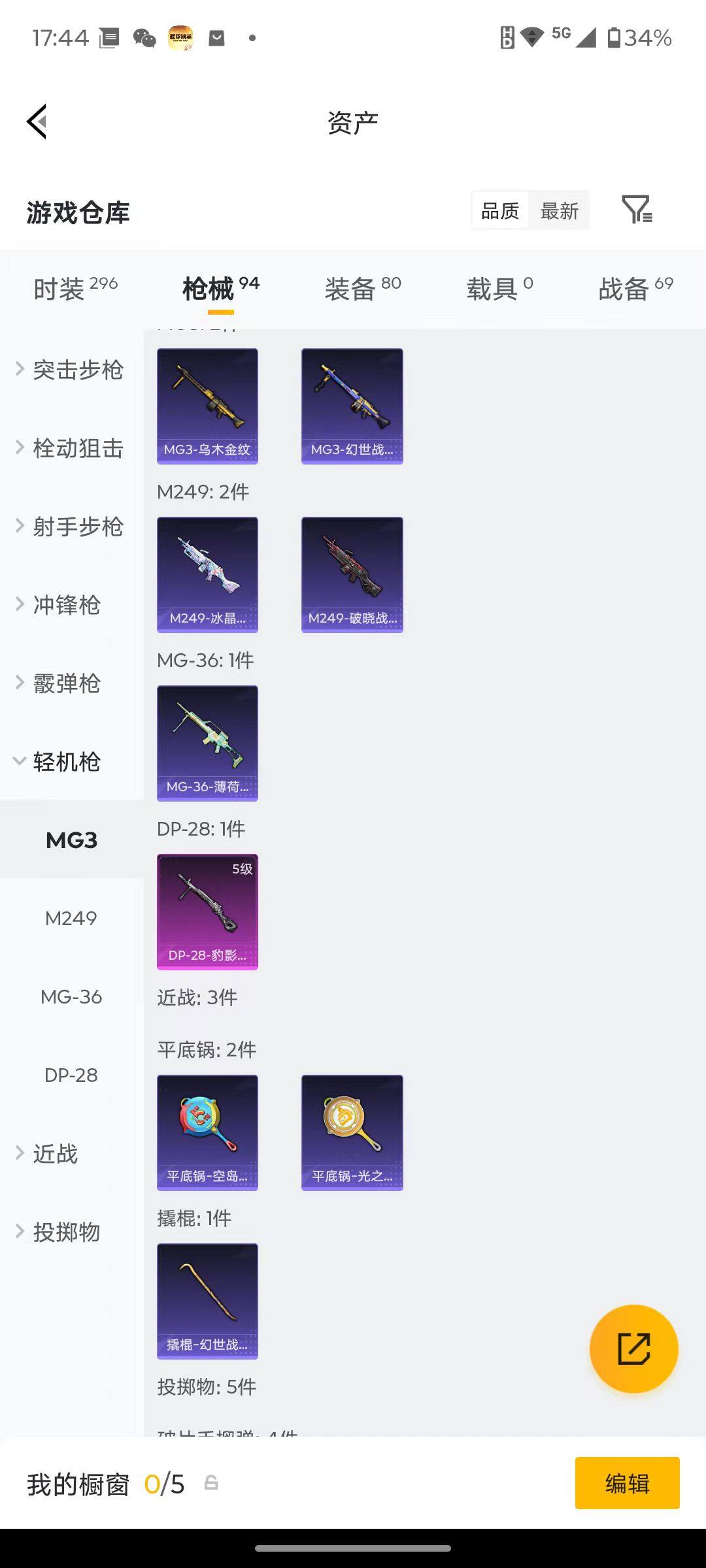Select M249 in the side list
This screenshot has height=1568, width=706.
click(71, 919)
